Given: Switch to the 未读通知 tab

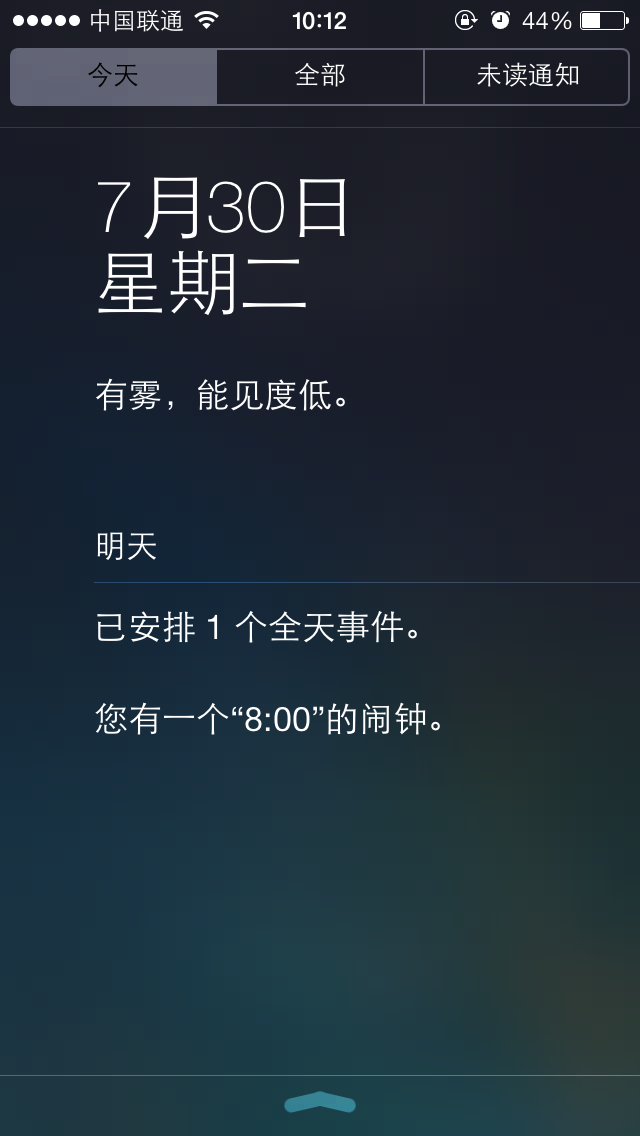Looking at the screenshot, I should [527, 77].
